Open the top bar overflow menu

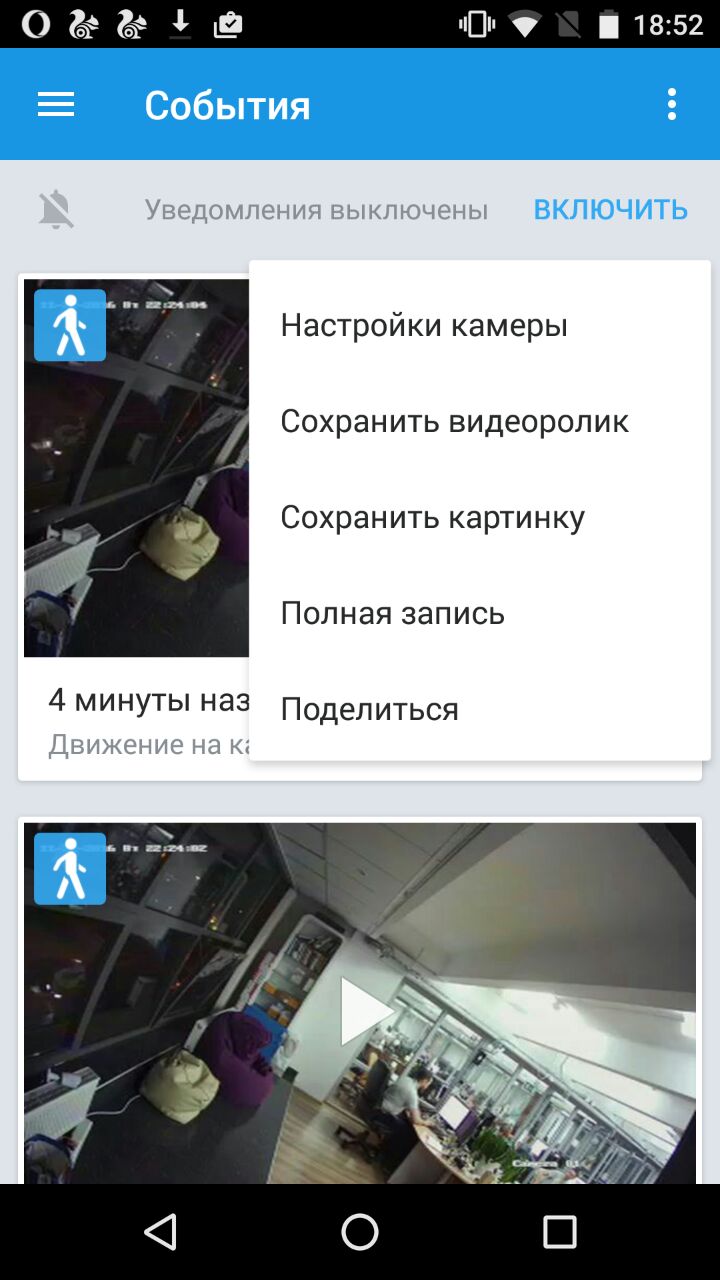pyautogui.click(x=671, y=105)
